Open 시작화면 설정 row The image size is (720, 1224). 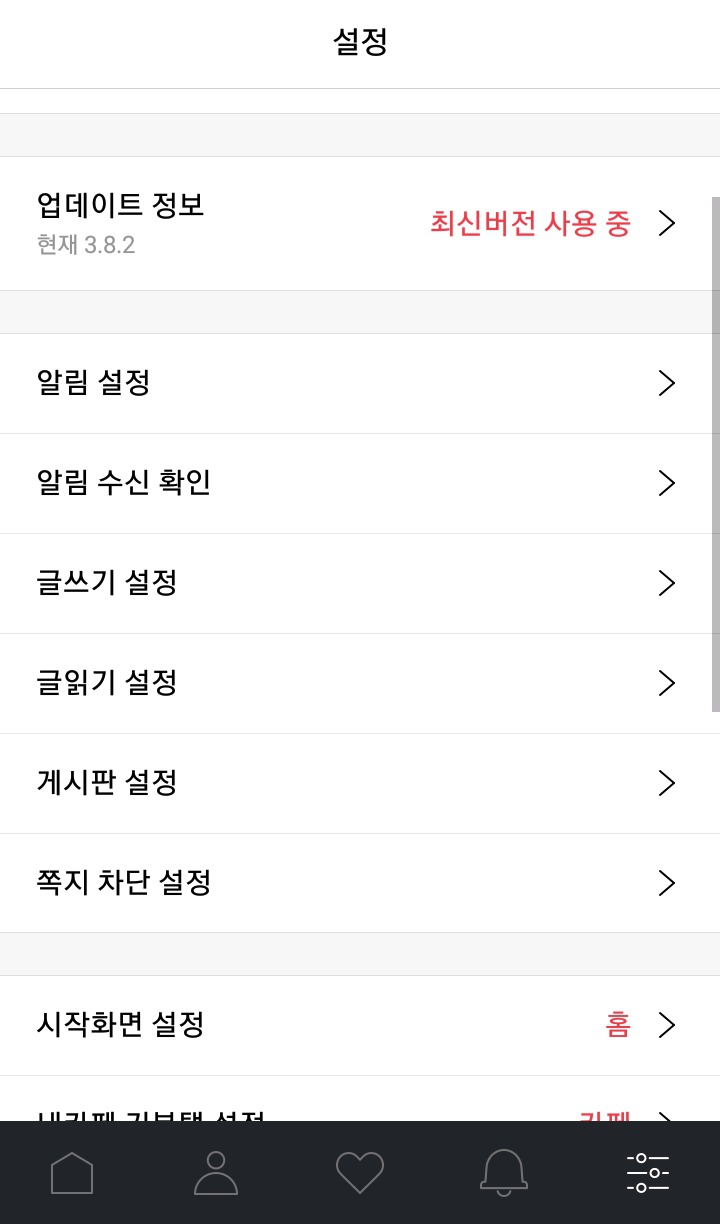(358, 1025)
